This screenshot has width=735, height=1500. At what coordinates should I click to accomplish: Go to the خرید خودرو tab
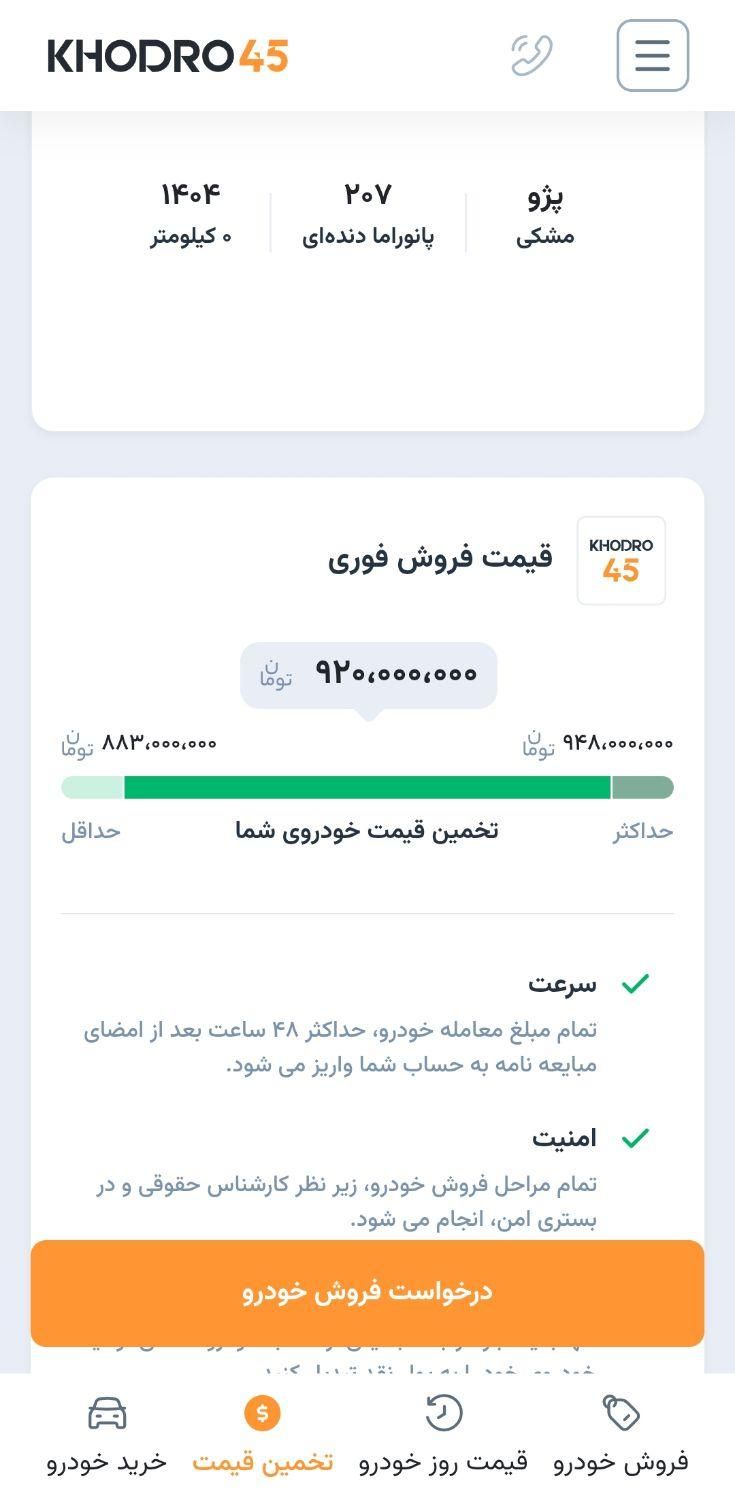click(x=106, y=1437)
